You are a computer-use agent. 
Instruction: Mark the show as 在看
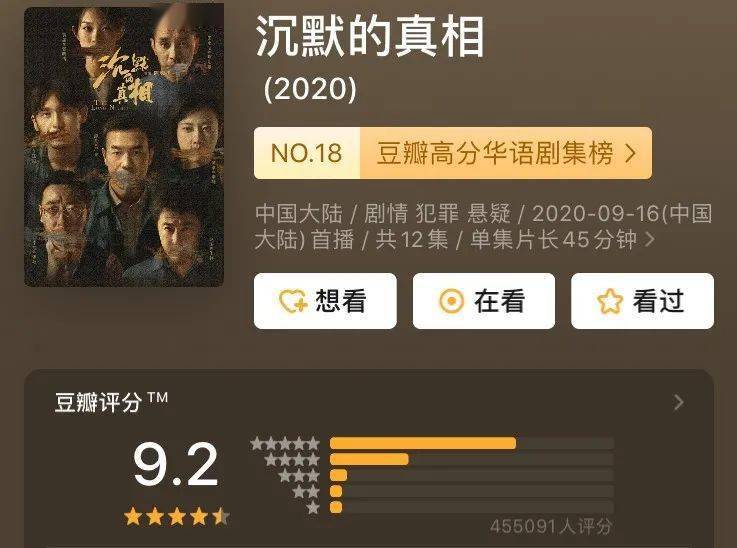483,301
